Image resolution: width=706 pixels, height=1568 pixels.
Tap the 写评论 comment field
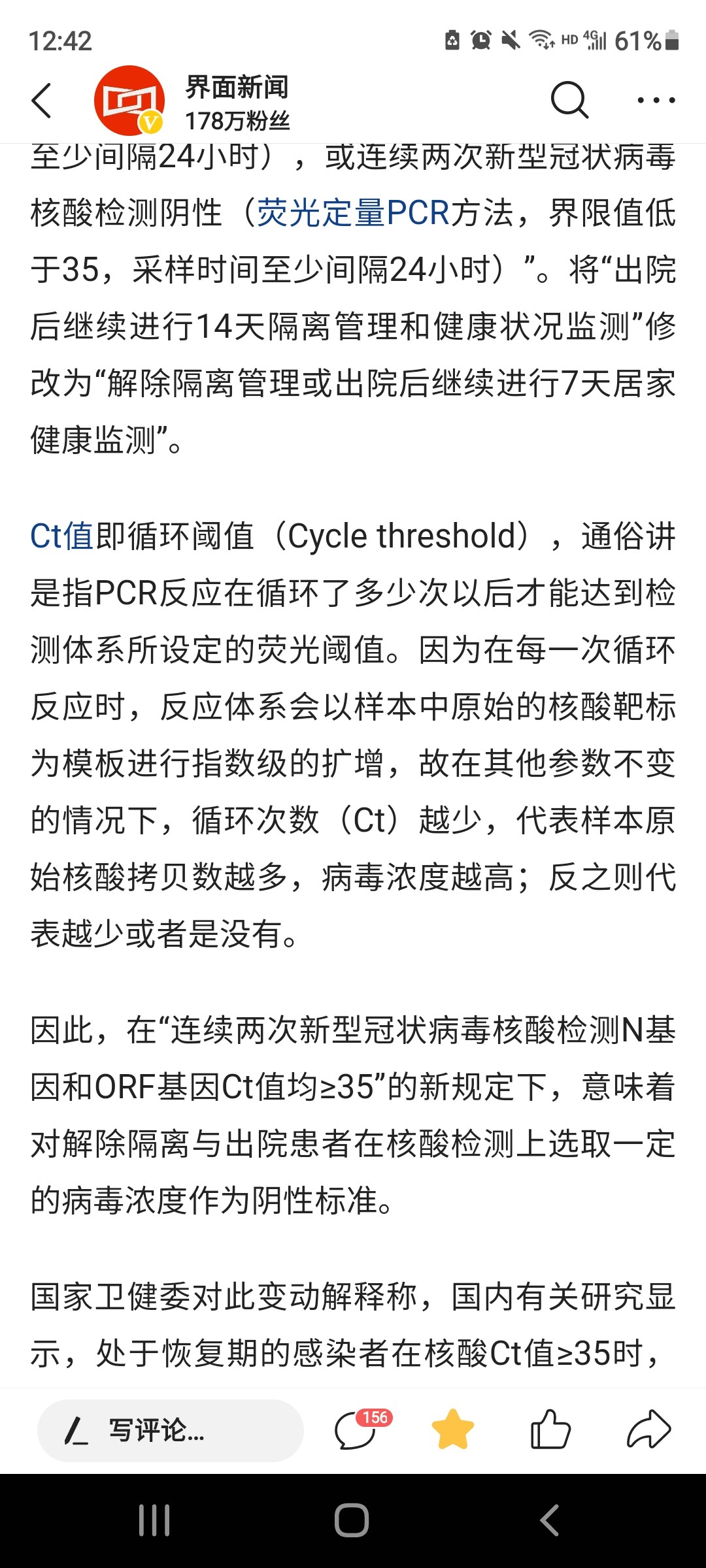click(x=171, y=1430)
